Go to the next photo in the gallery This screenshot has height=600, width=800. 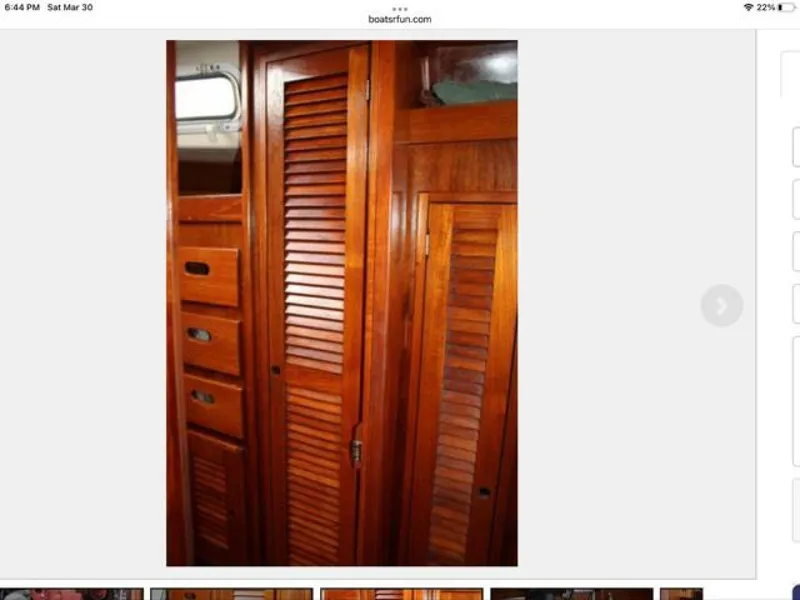pos(721,306)
